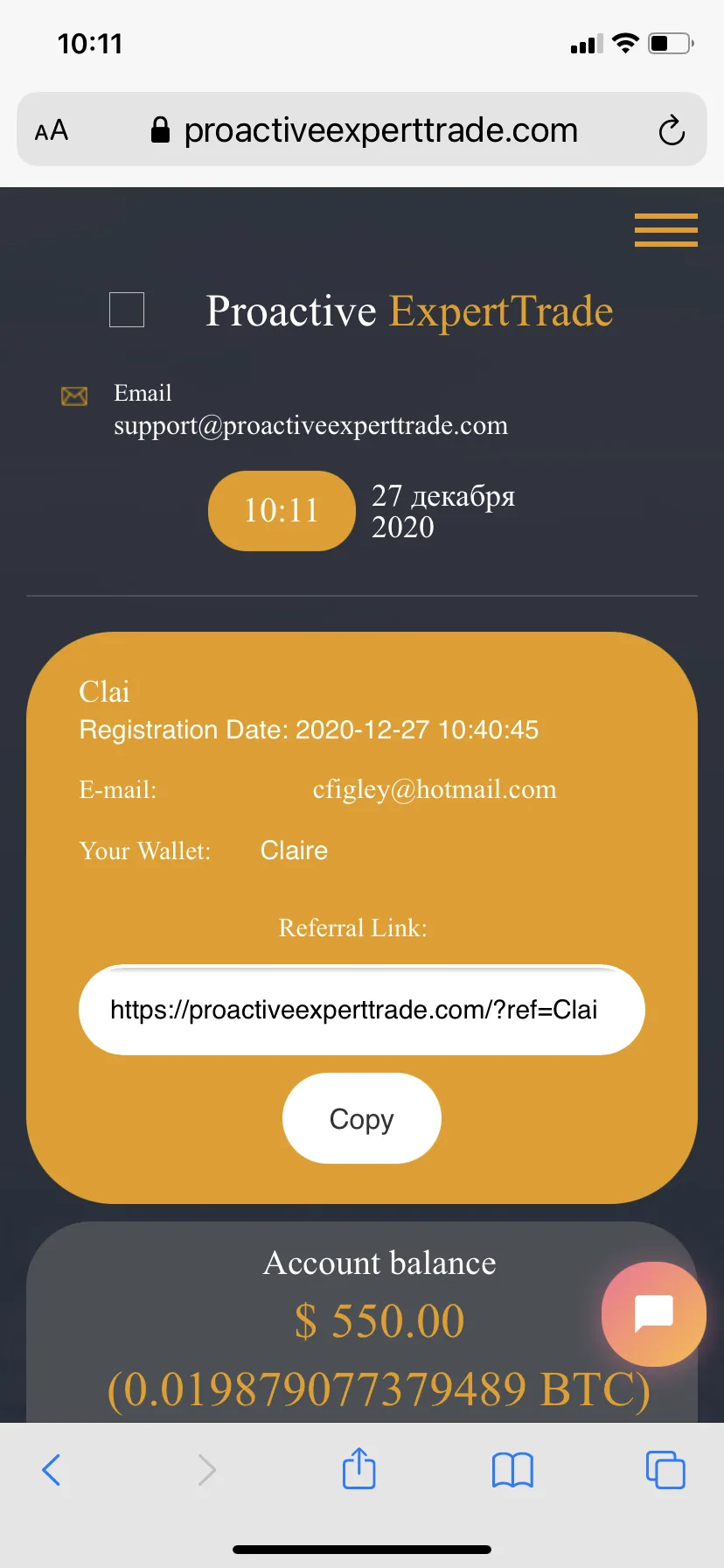
Task: Open the AA reader options
Action: (x=52, y=131)
